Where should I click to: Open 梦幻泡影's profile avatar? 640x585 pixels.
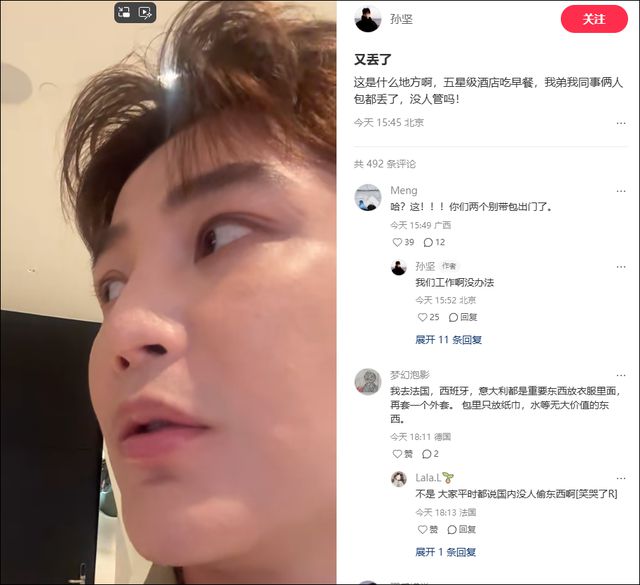point(367,380)
